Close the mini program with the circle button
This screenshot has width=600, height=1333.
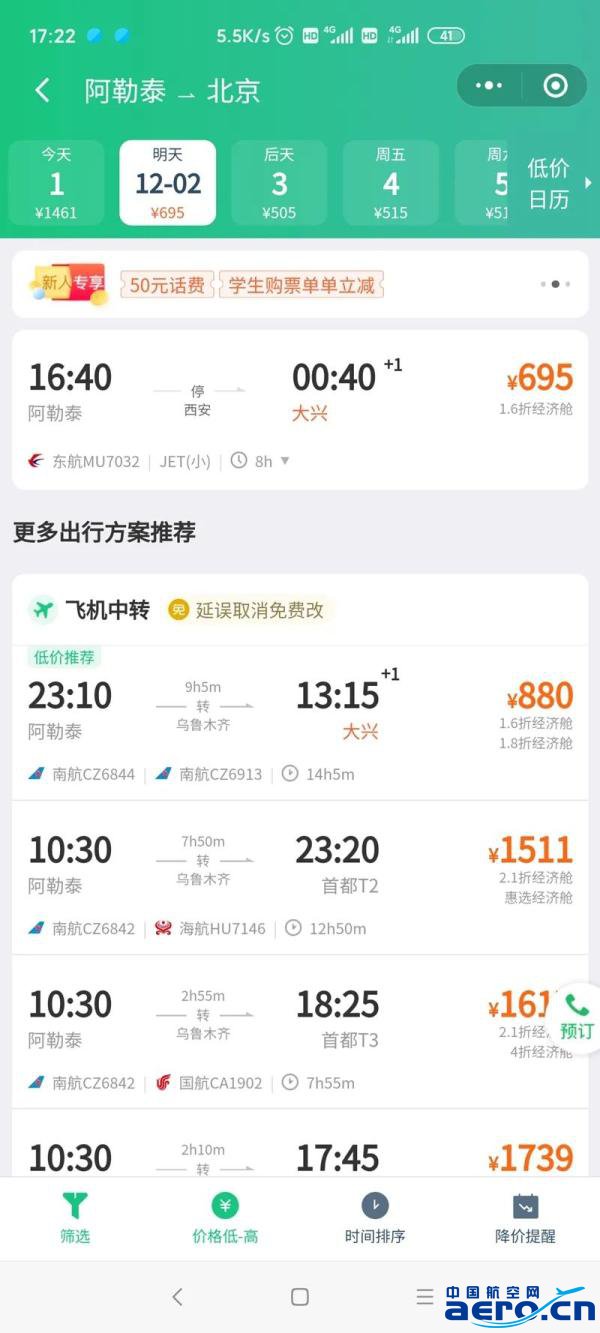pos(555,86)
